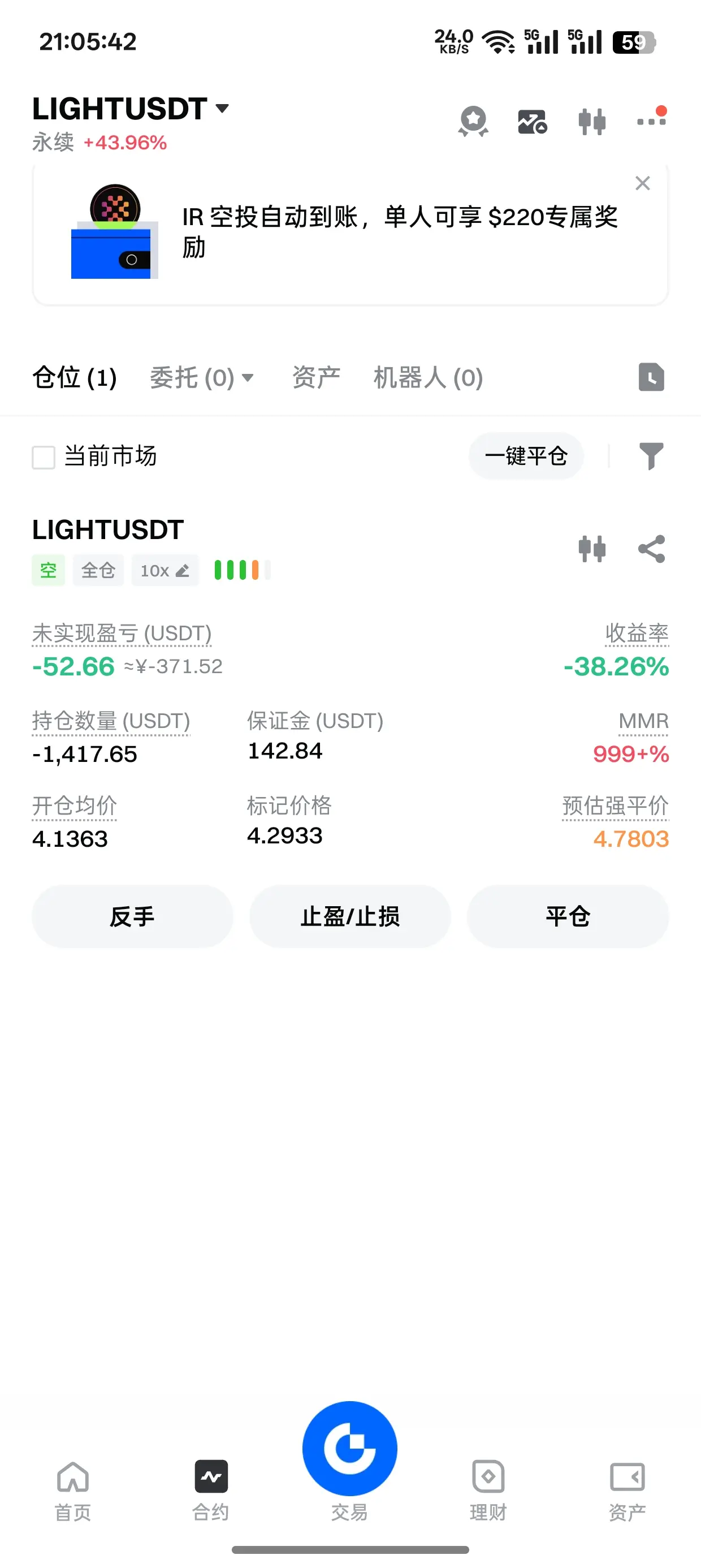Viewport: 701px width, 1568px height.
Task: Dismiss the IR airdrop banner
Action: tap(643, 183)
